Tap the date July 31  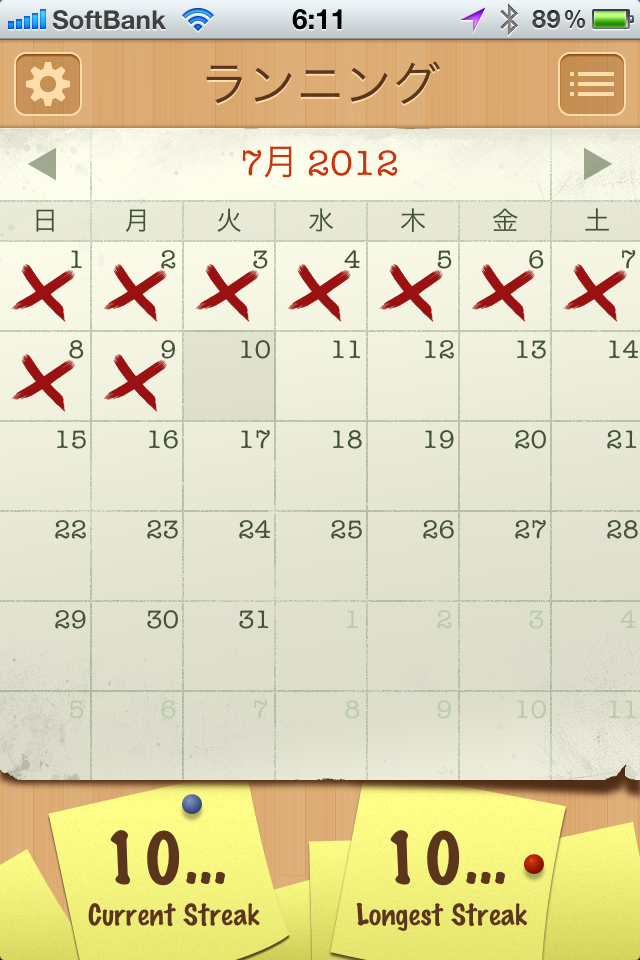pyautogui.click(x=229, y=647)
